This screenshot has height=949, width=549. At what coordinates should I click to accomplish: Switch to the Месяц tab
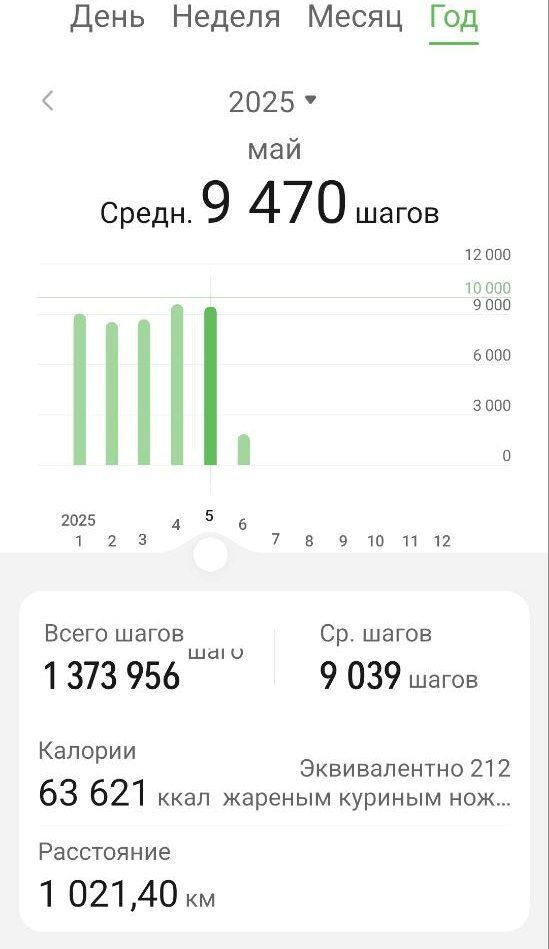[x=355, y=16]
